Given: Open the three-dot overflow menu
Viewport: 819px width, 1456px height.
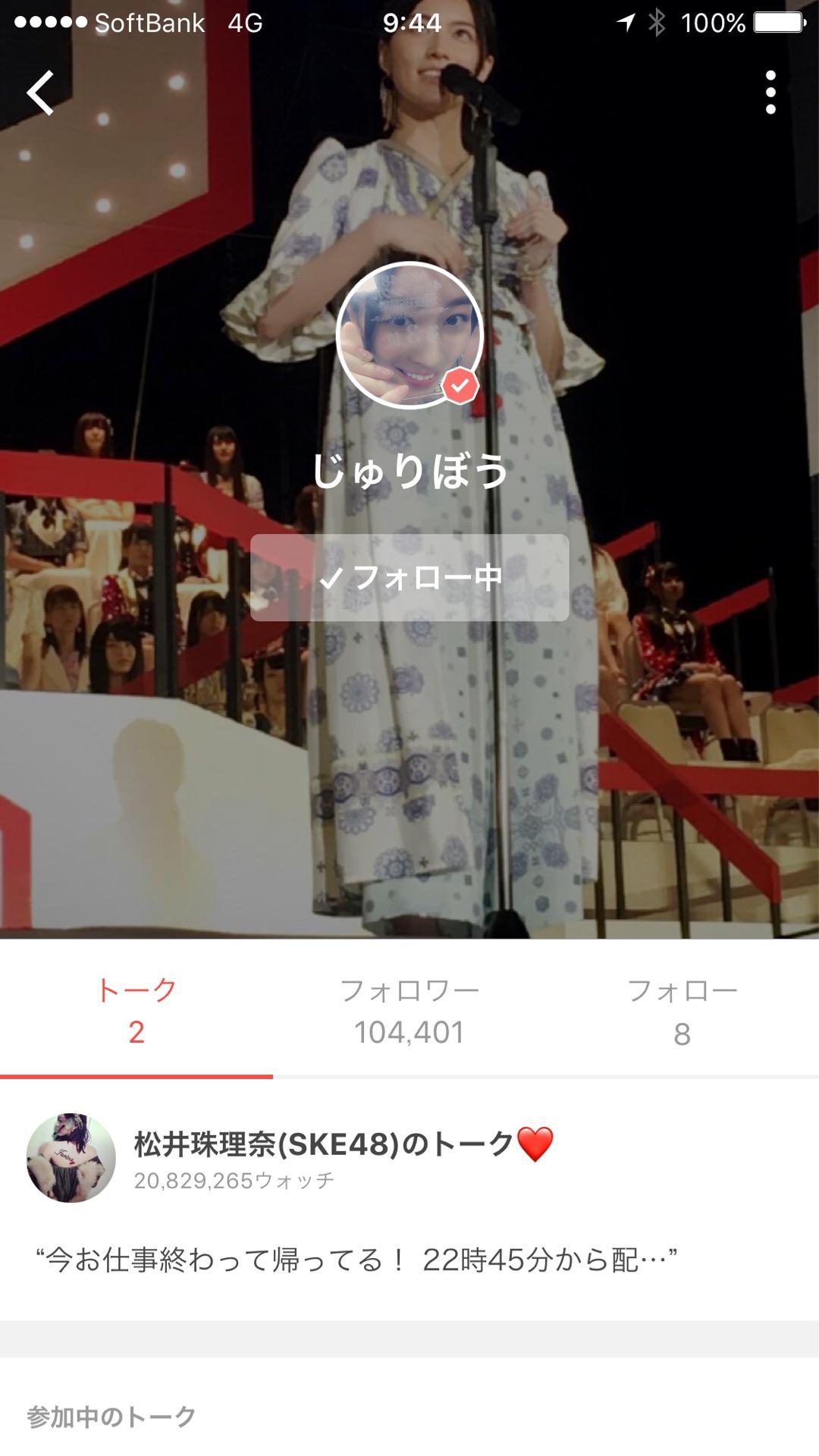Looking at the screenshot, I should (x=770, y=93).
